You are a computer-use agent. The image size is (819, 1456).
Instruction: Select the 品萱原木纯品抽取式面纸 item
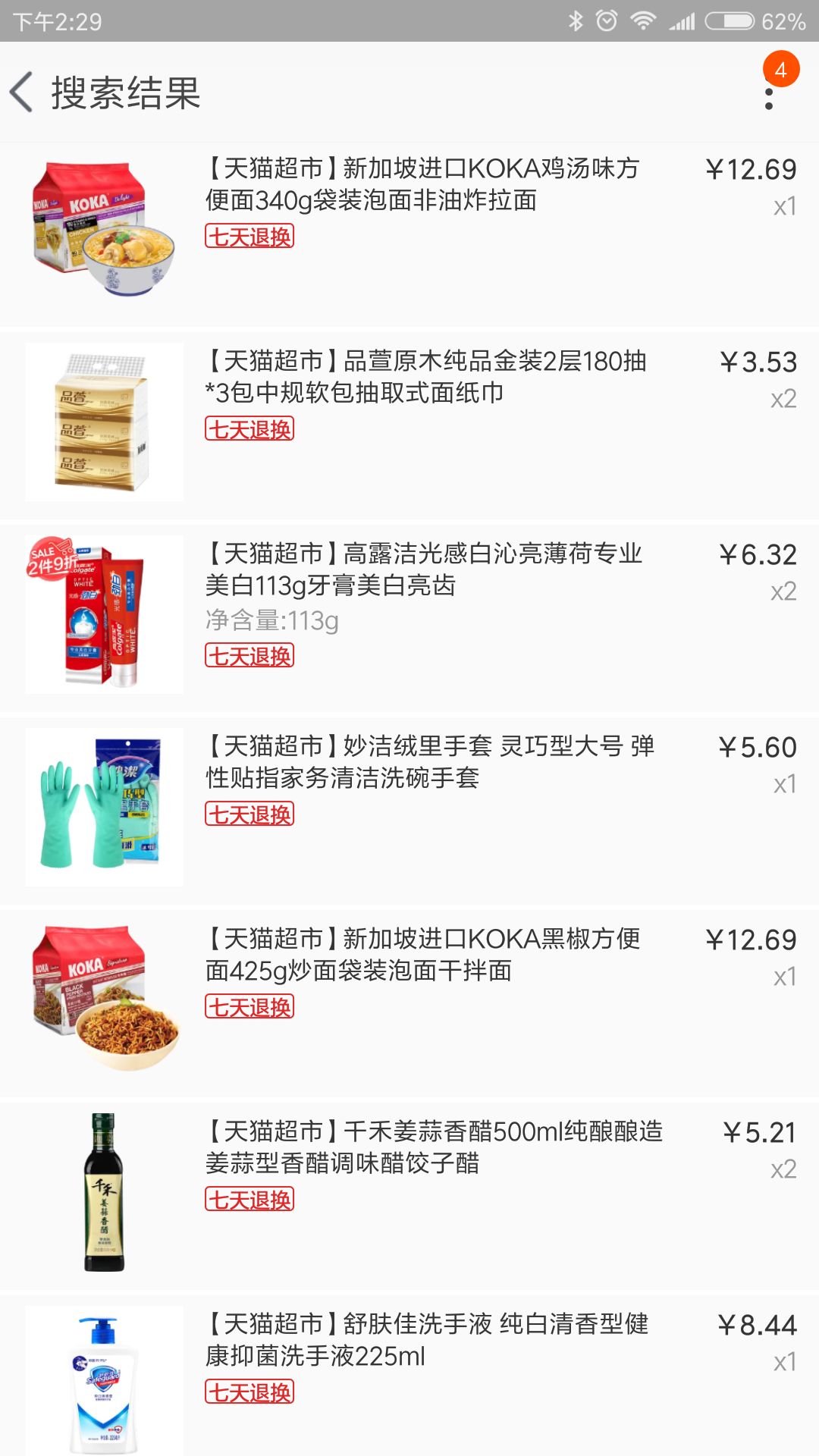(x=426, y=377)
